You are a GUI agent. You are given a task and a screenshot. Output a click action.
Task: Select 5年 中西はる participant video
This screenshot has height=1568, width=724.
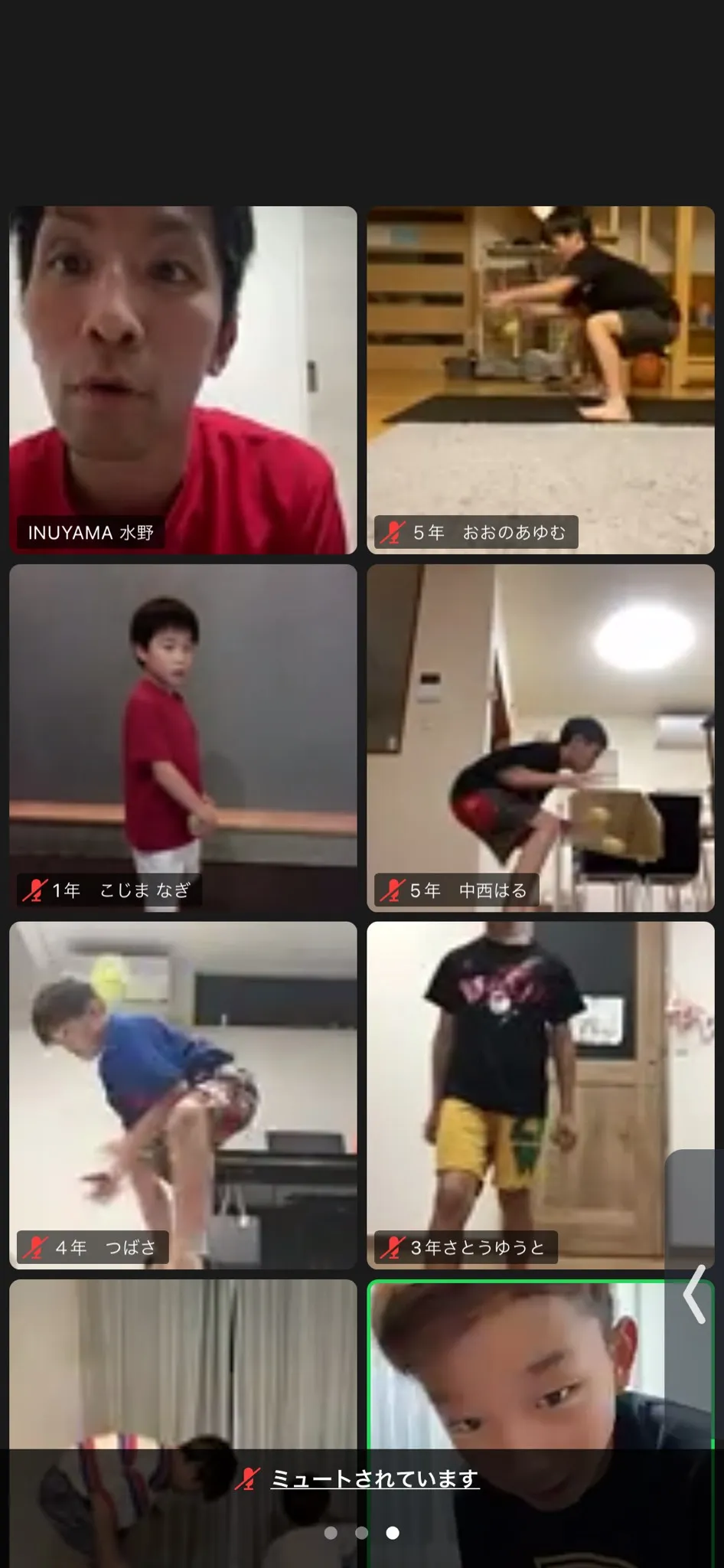tap(540, 737)
